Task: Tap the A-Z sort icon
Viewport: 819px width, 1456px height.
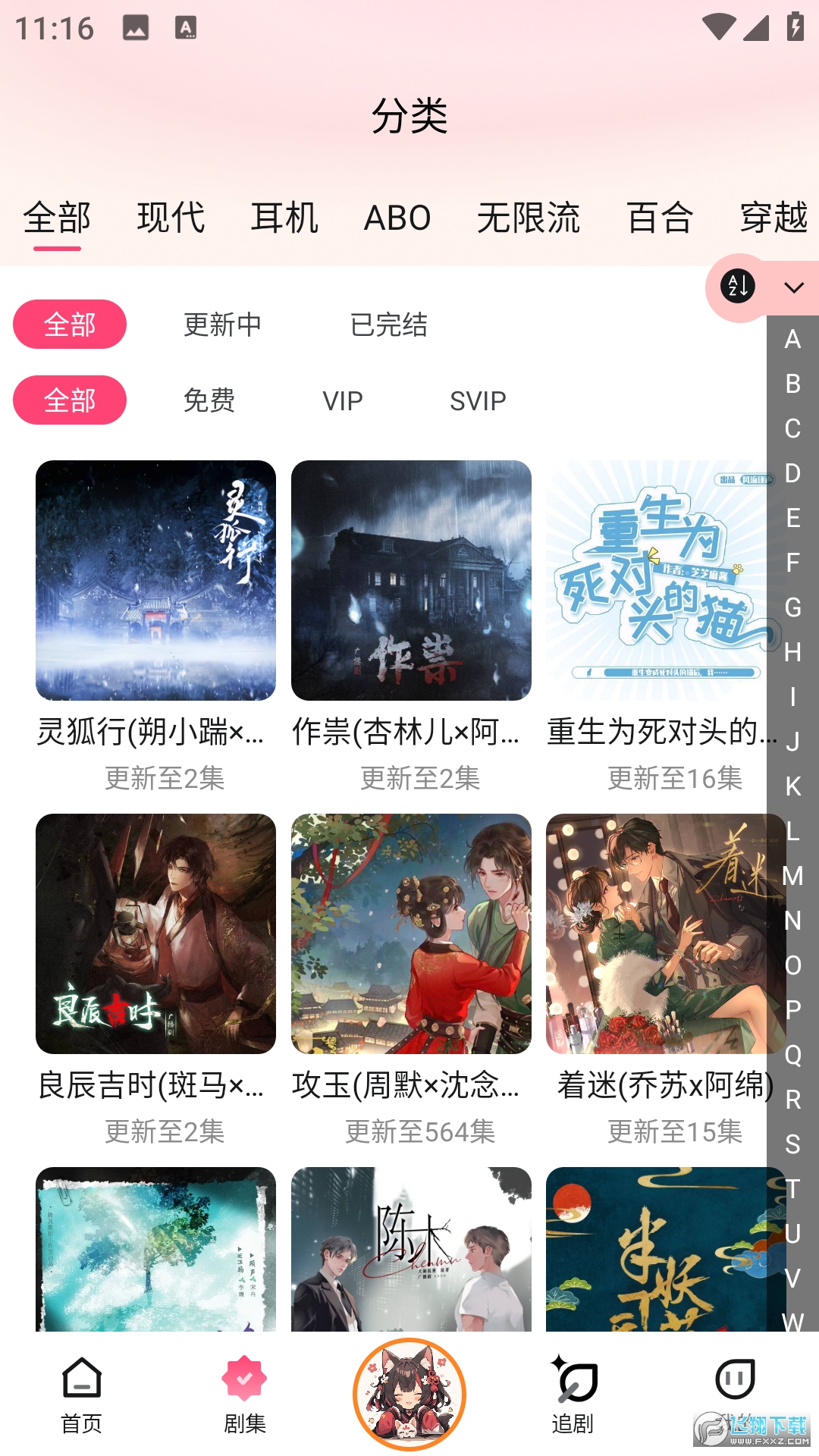Action: 738,287
